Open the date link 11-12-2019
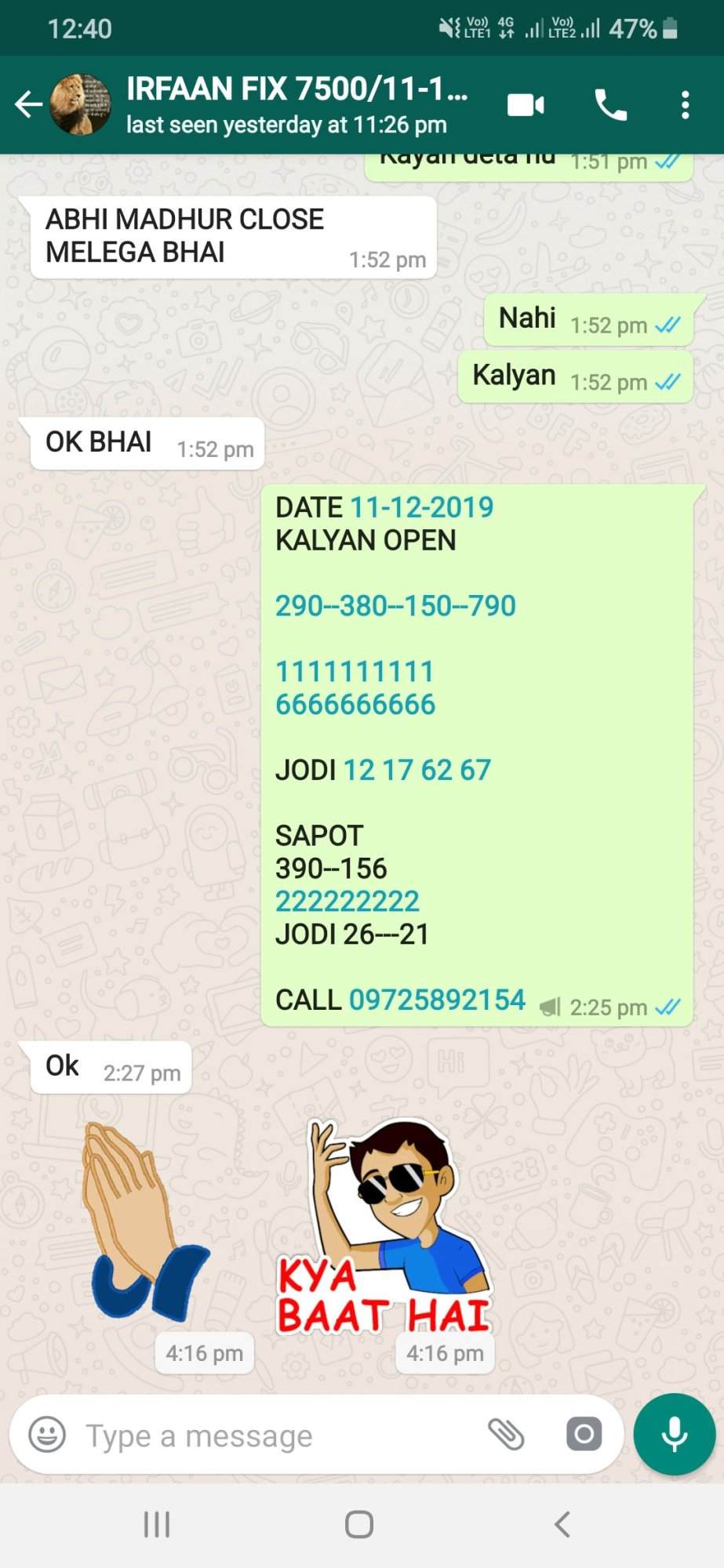724x1568 pixels. pyautogui.click(x=421, y=507)
